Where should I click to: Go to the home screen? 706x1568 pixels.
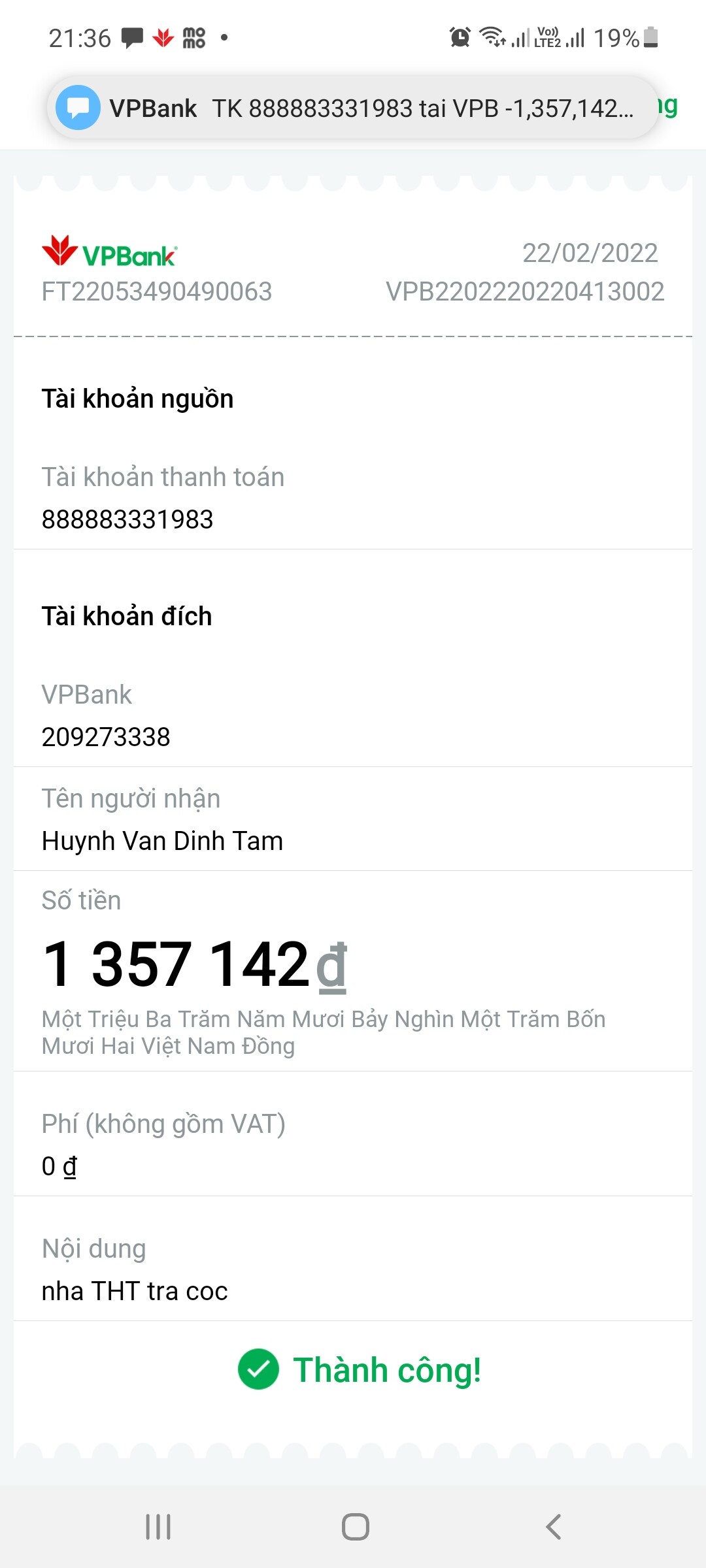point(355,1527)
